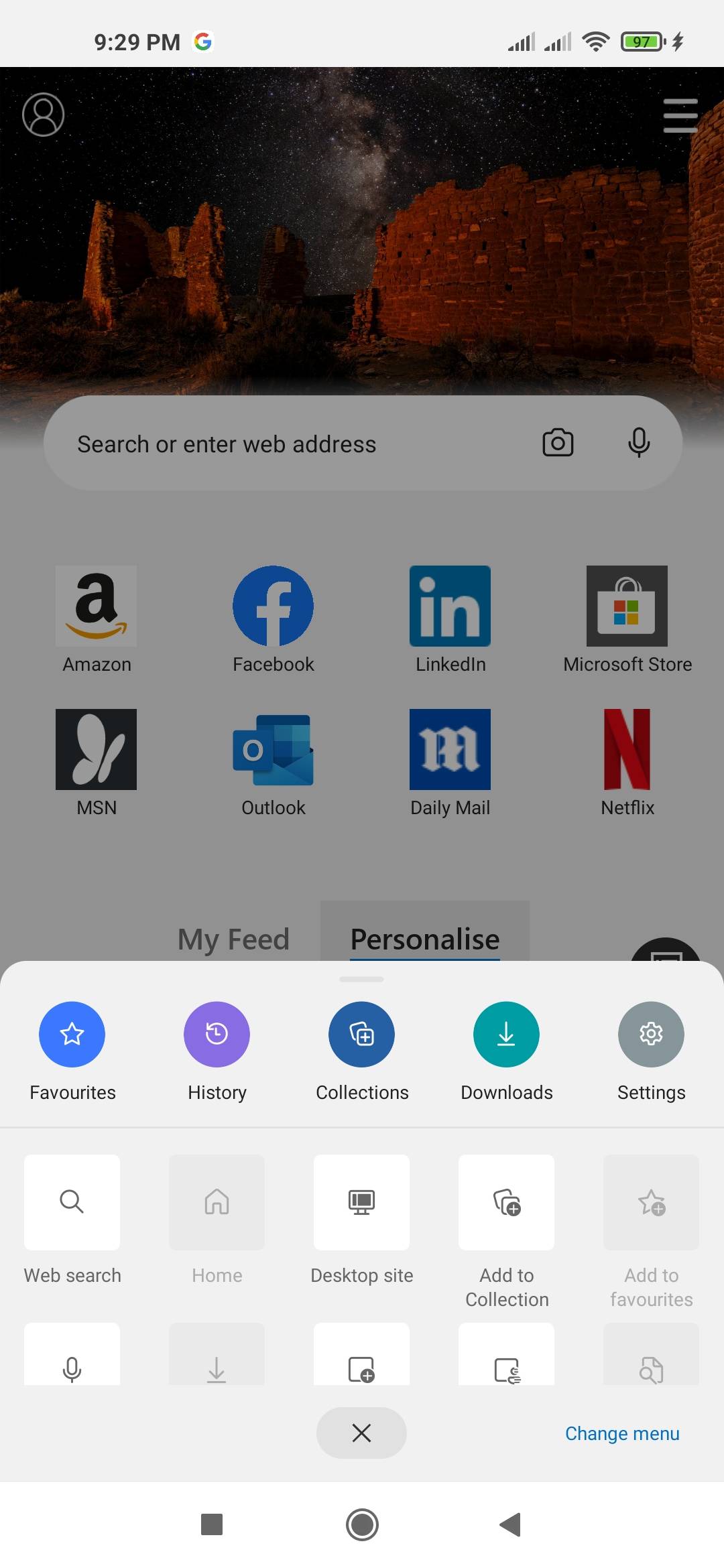Screen dimensions: 724x1568
Task: Open the Netflix shortcut
Action: click(627, 750)
